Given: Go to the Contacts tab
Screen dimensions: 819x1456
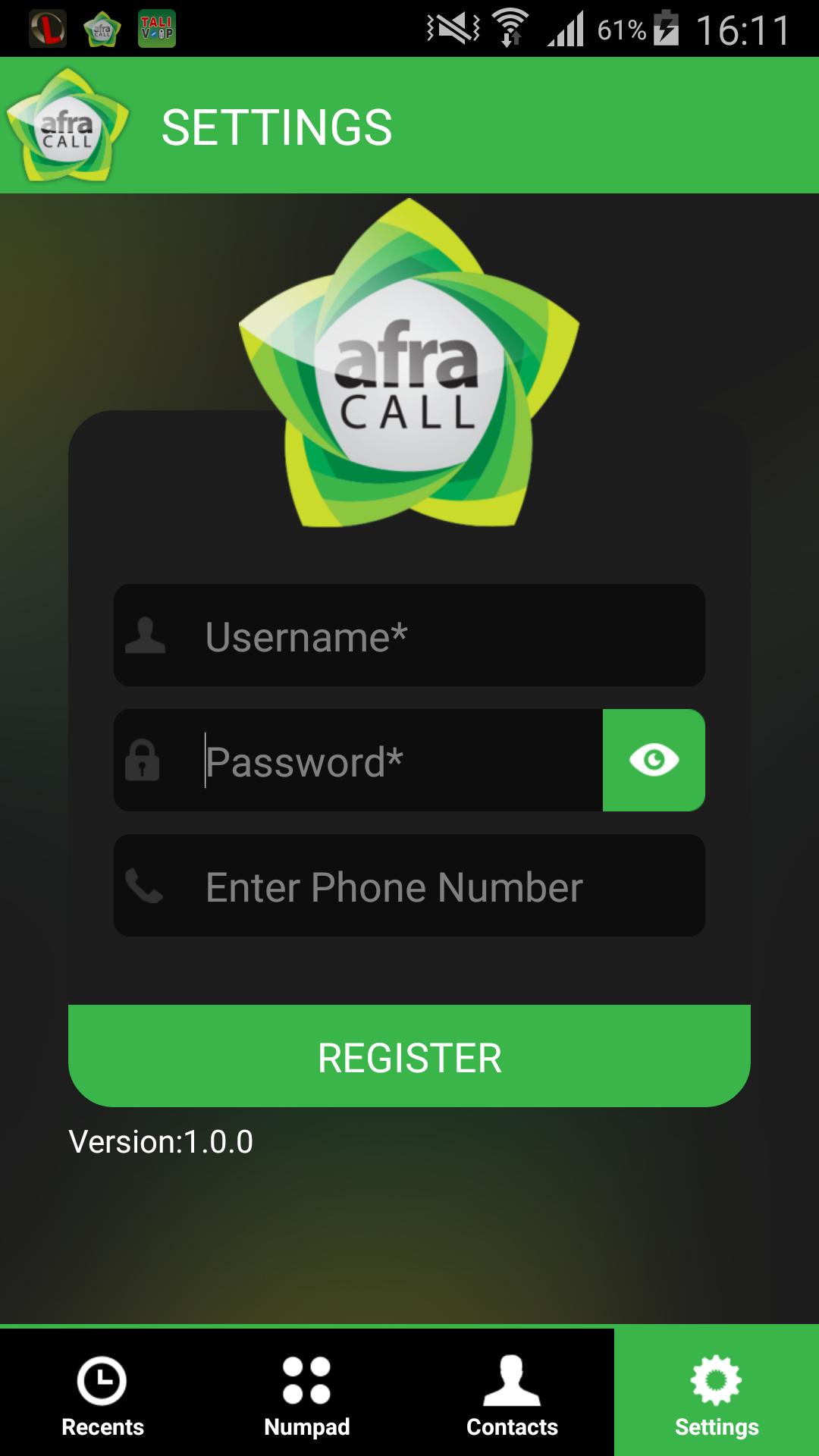Looking at the screenshot, I should point(512,1394).
